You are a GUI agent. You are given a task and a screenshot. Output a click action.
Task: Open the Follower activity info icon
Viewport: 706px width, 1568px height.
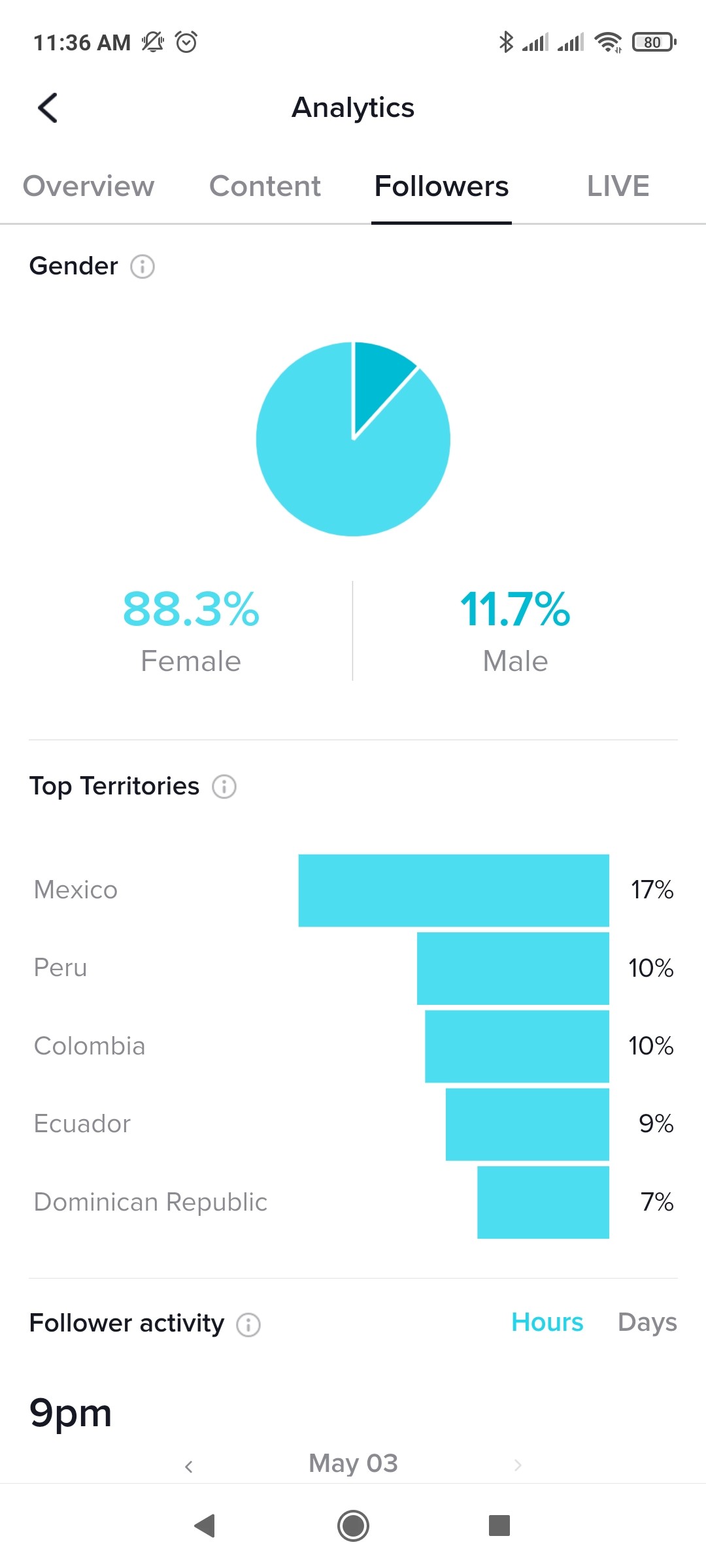coord(248,1325)
